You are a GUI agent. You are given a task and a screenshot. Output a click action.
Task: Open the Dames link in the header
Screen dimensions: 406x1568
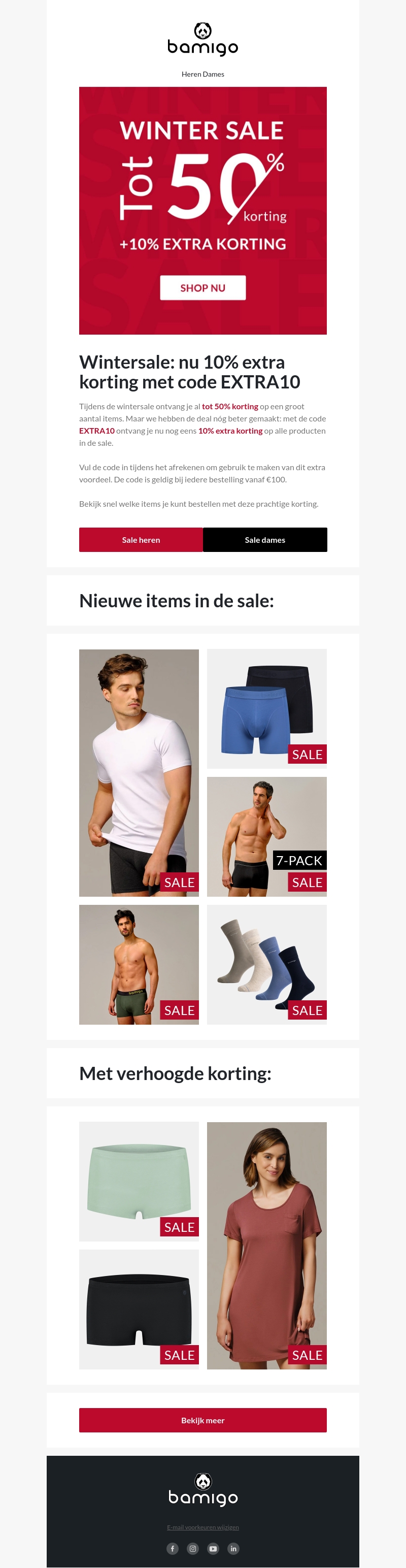click(214, 74)
